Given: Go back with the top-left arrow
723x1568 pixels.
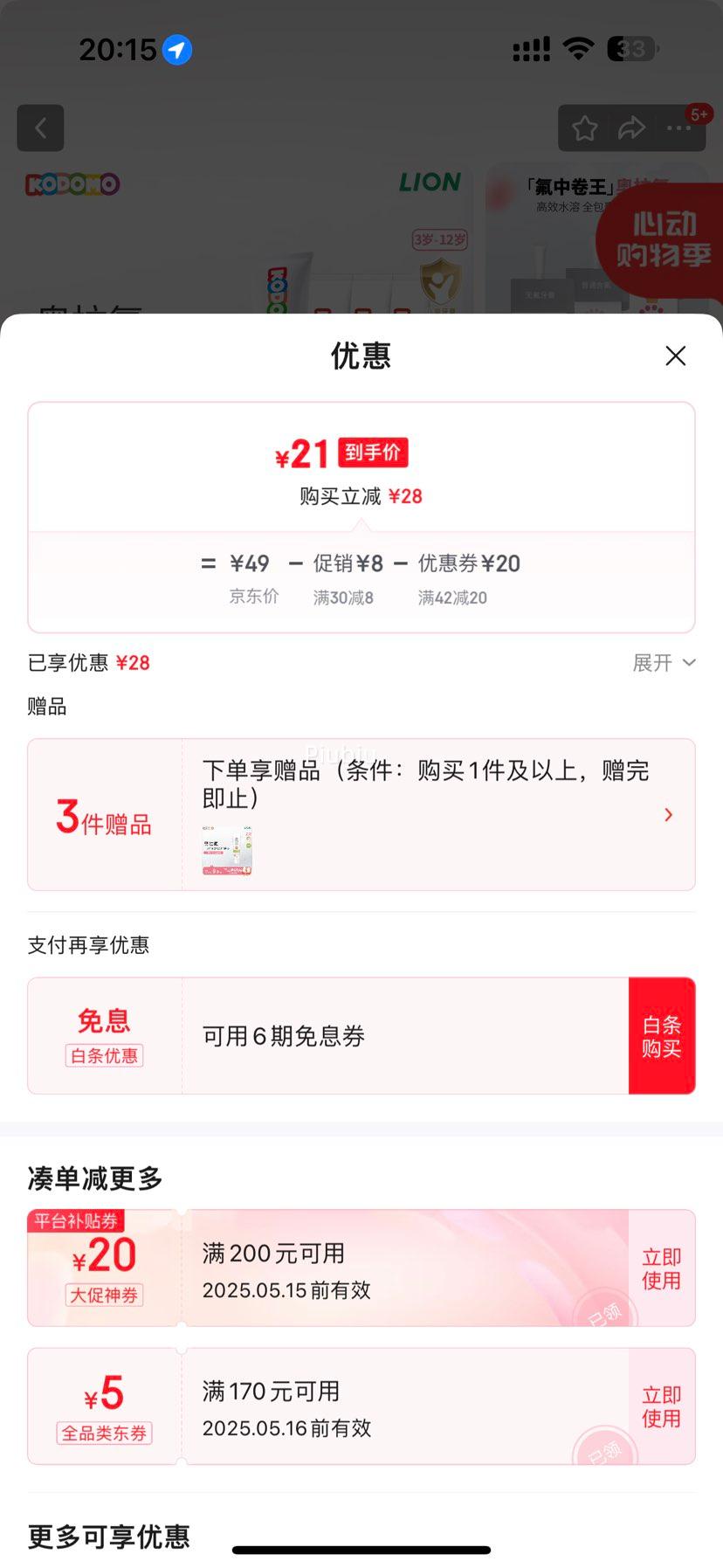Looking at the screenshot, I should (x=40, y=128).
